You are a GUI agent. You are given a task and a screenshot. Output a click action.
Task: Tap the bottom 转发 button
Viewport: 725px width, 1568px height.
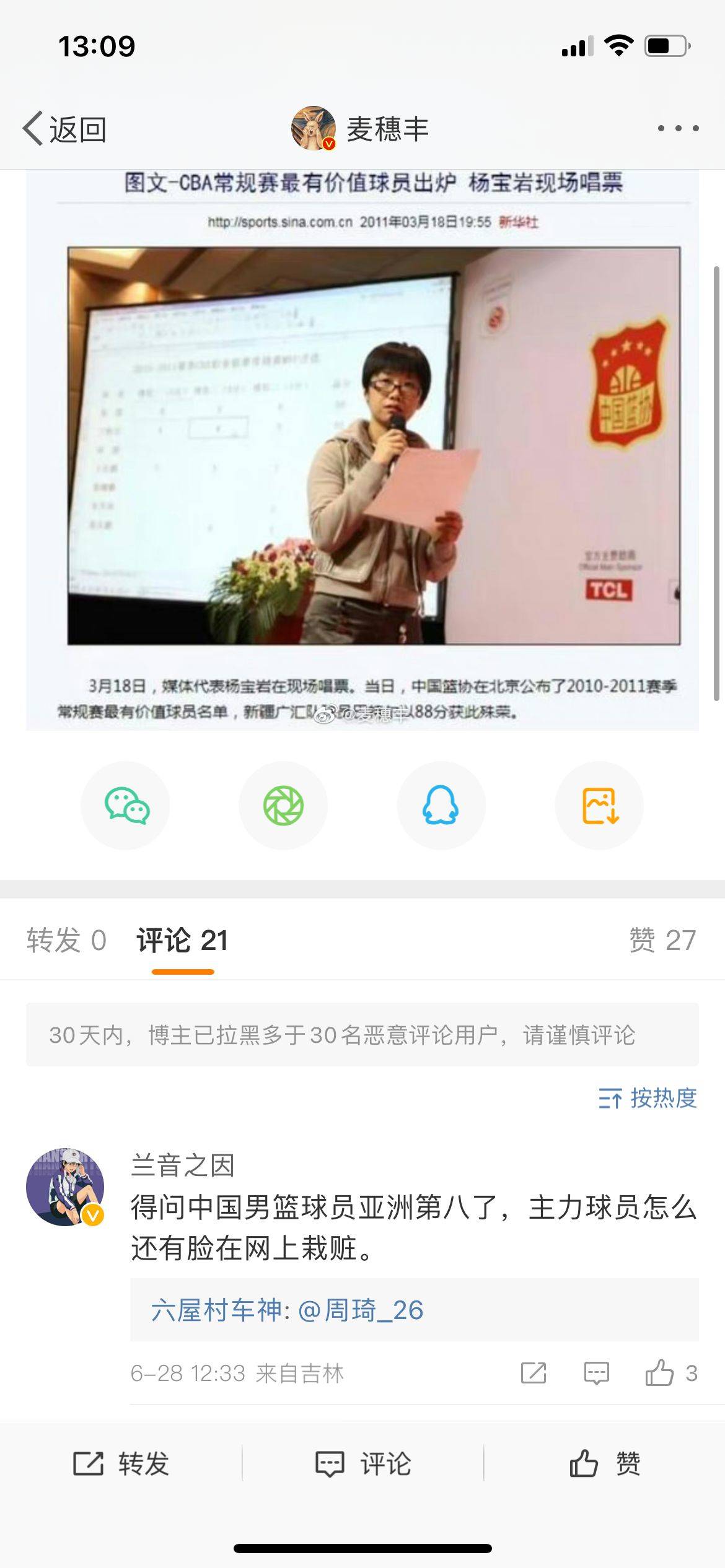click(121, 1464)
